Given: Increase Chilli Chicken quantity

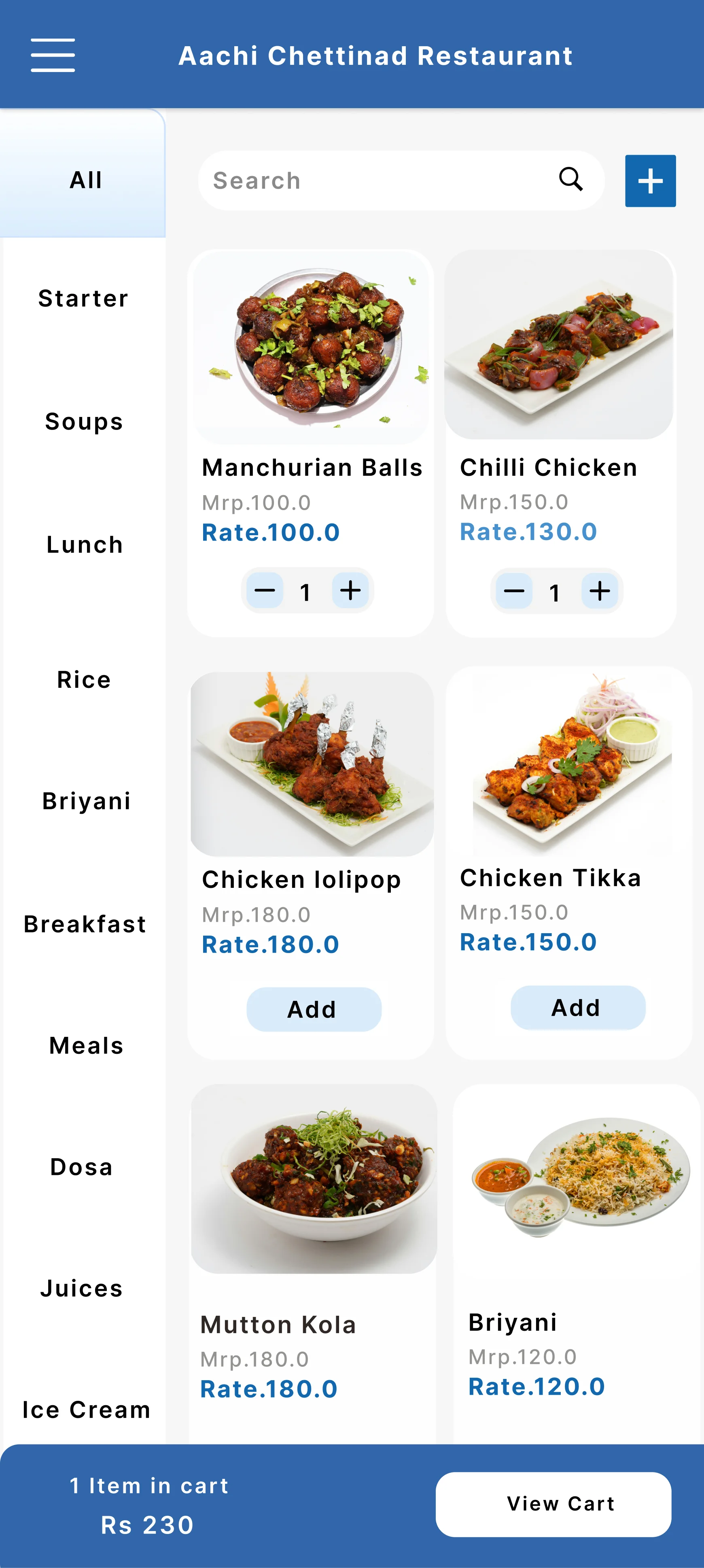Looking at the screenshot, I should pyautogui.click(x=600, y=591).
